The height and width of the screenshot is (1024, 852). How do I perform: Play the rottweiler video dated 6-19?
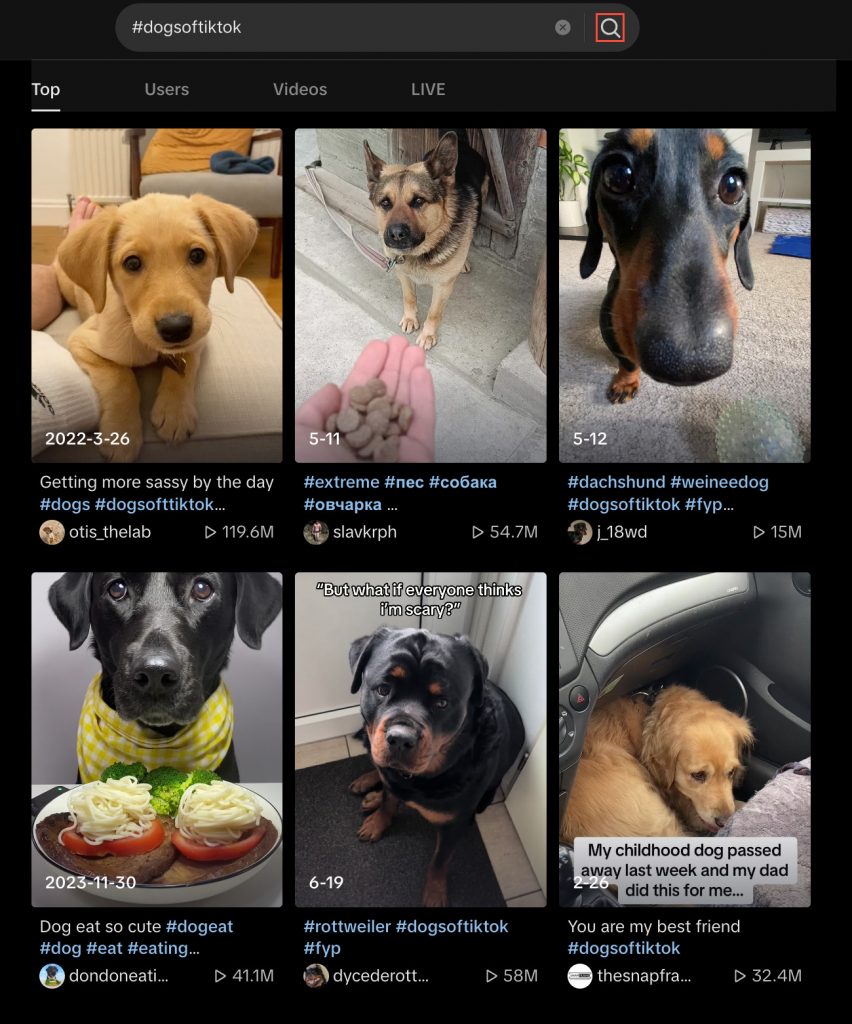coord(421,739)
